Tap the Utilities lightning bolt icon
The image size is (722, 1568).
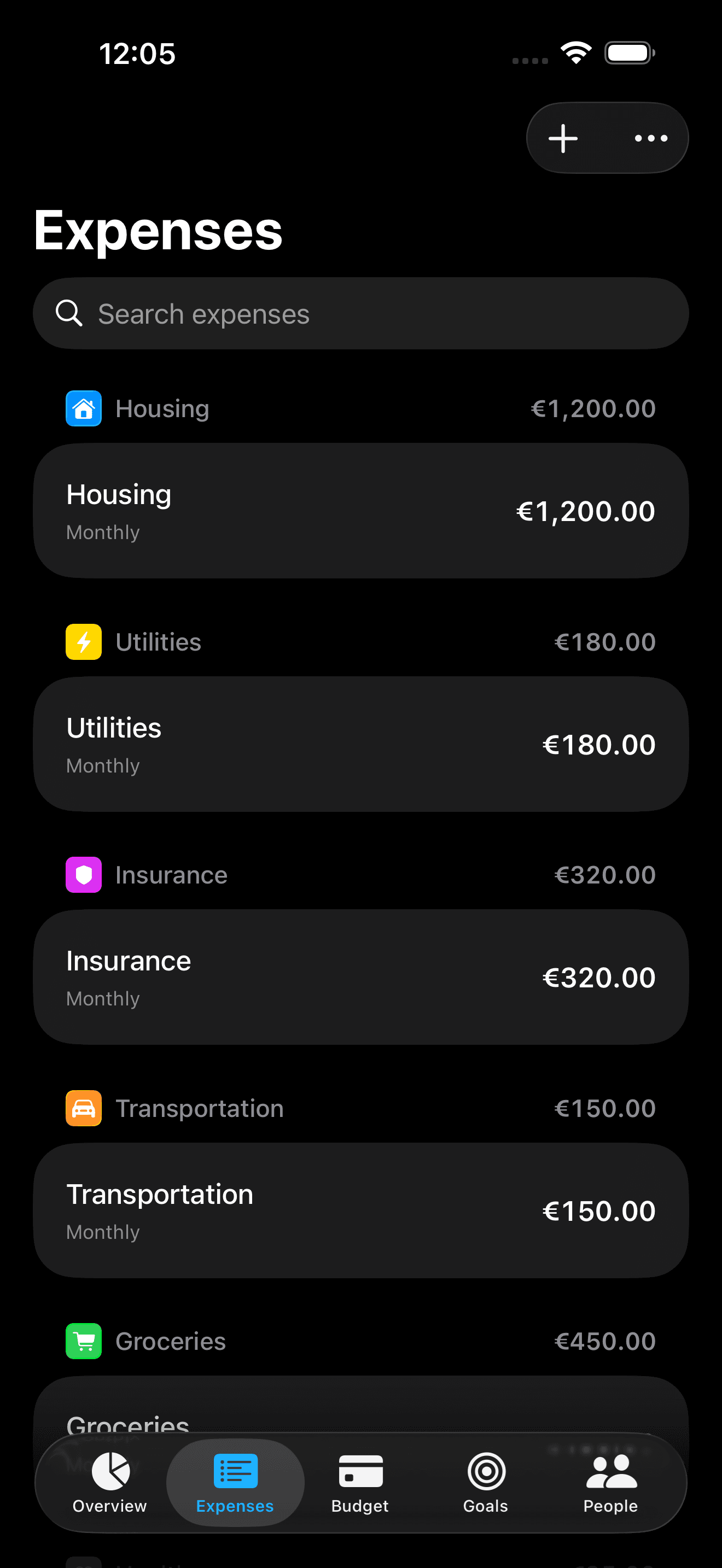83,641
